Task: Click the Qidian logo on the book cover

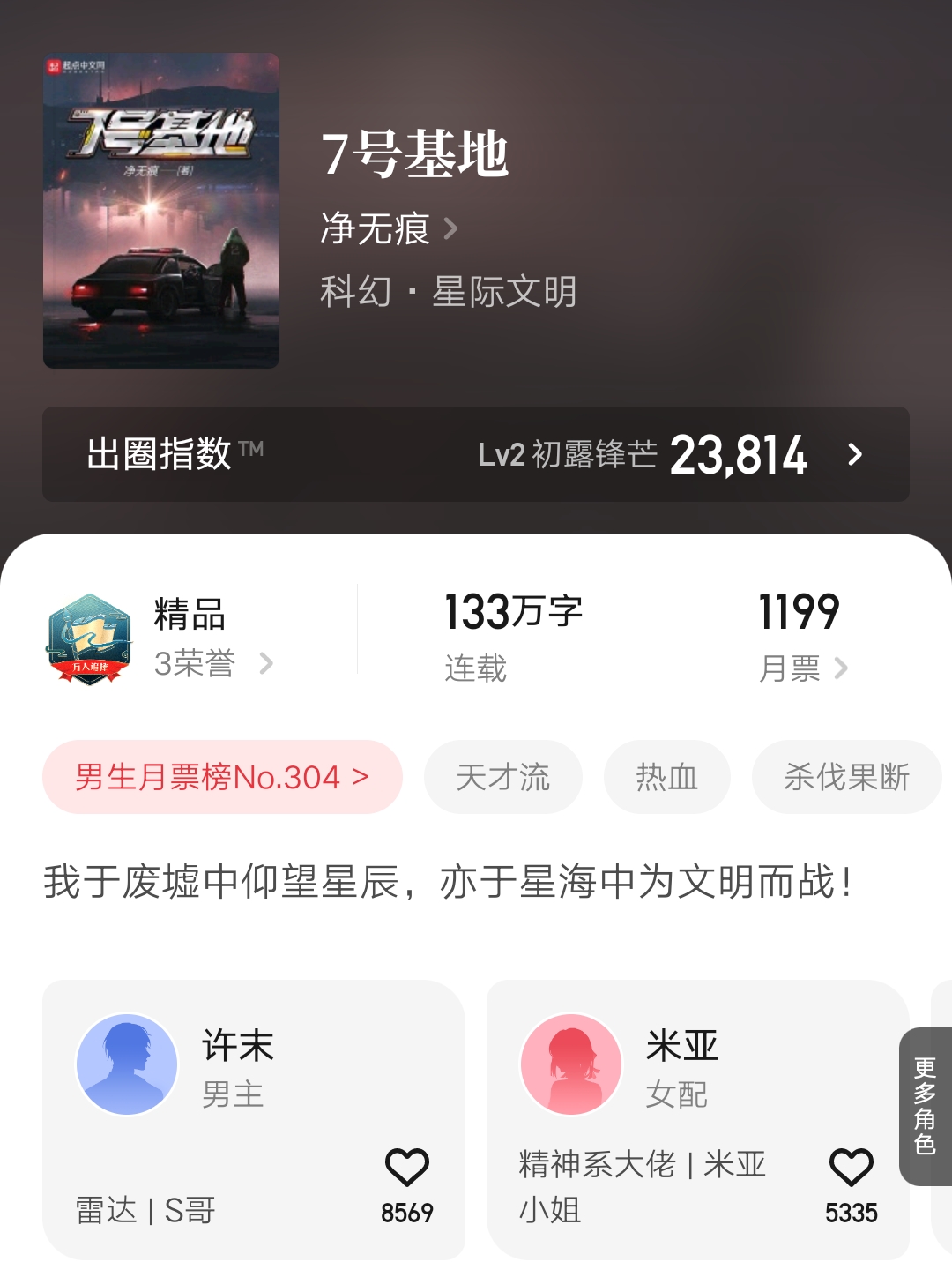Action: click(x=56, y=63)
